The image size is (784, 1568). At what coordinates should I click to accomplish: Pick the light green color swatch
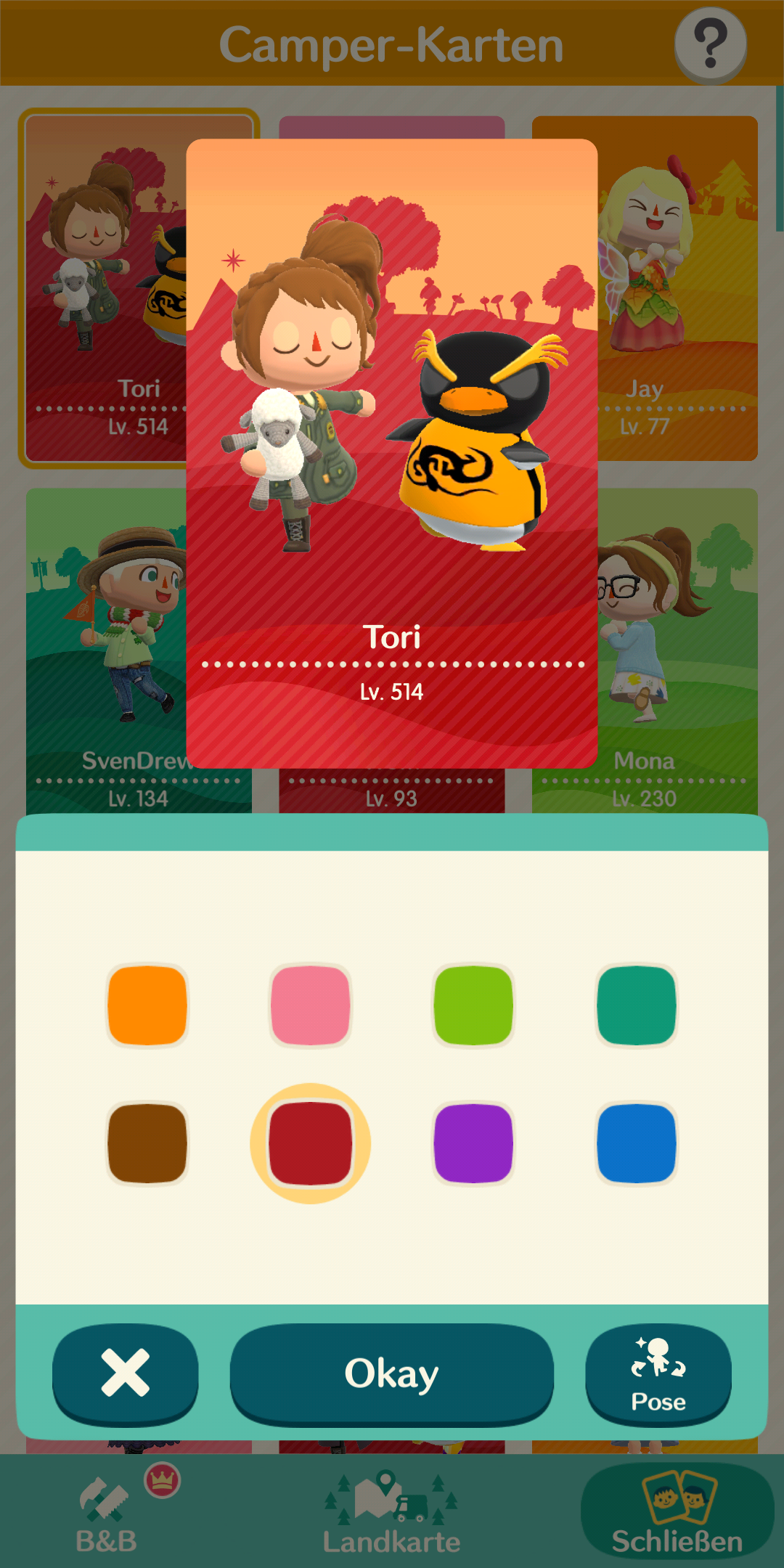click(x=473, y=1005)
